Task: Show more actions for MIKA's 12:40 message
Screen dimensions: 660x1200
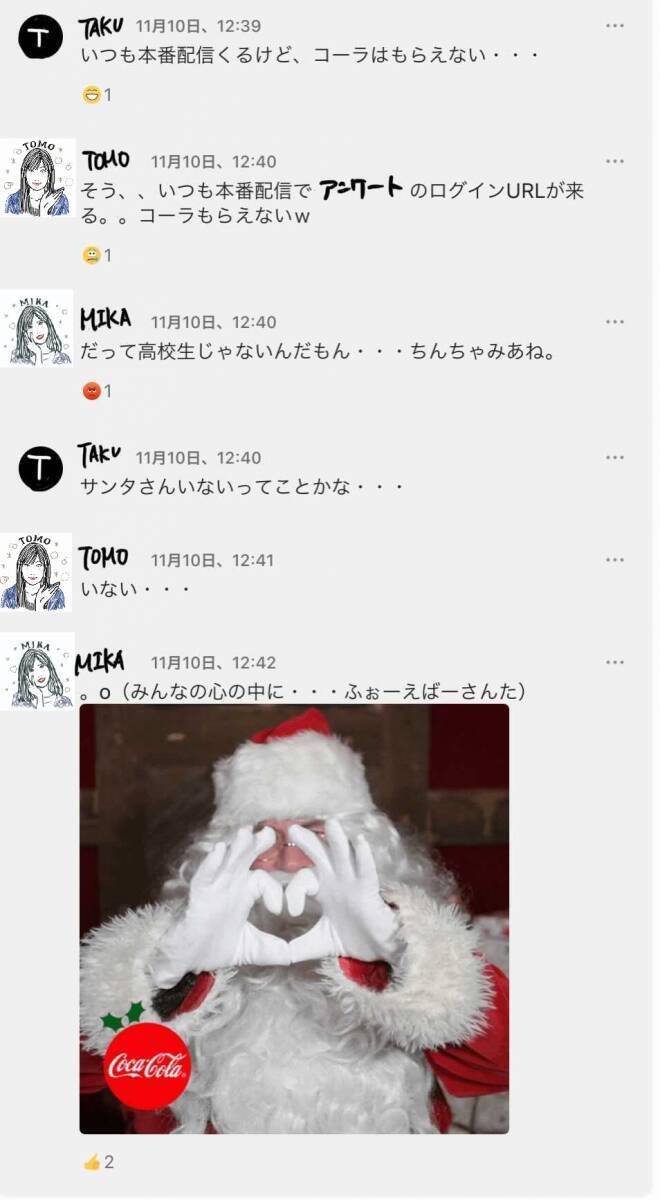Action: (614, 322)
